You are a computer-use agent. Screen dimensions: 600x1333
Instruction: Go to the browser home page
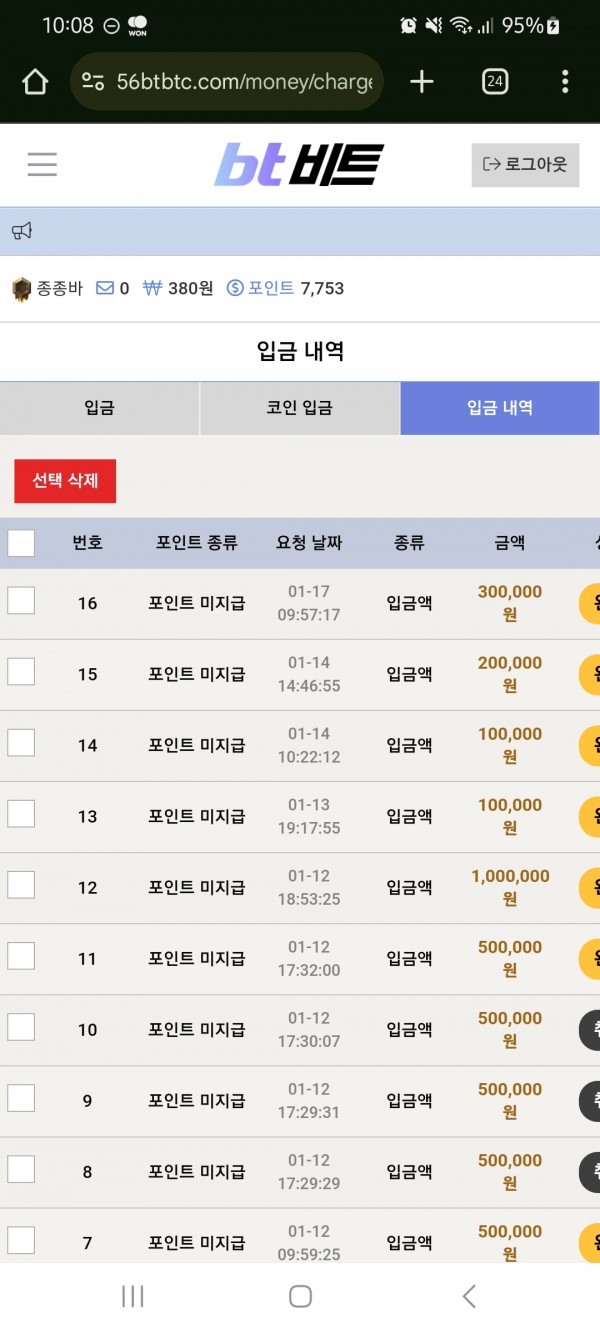(x=35, y=82)
